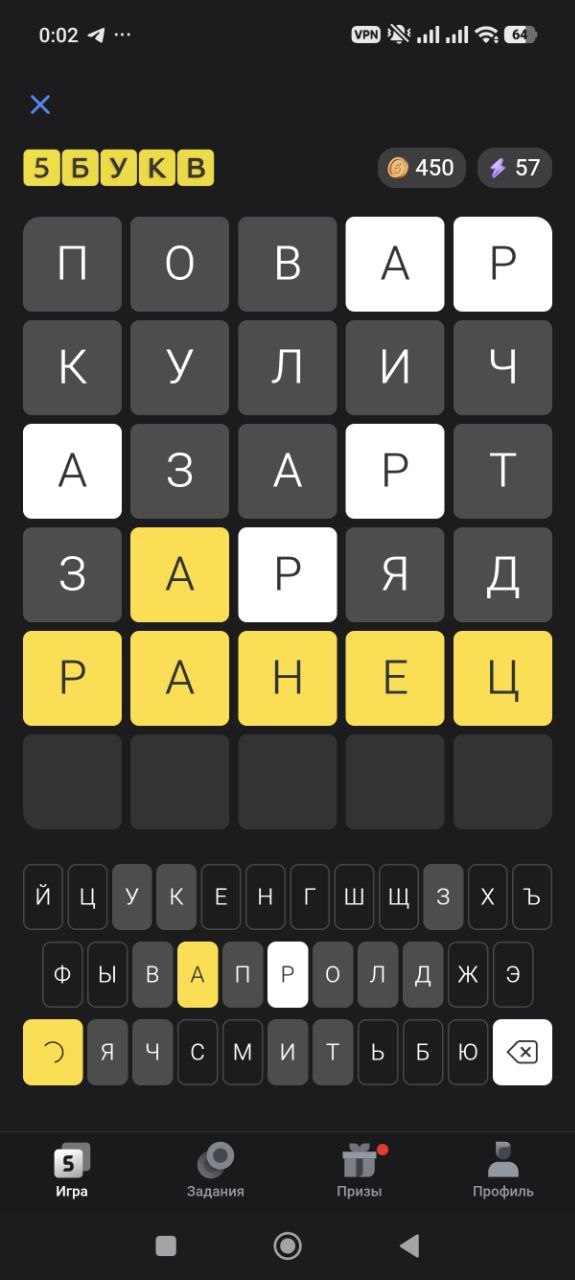The height and width of the screenshot is (1280, 575).
Task: Type the letter Р on game keyboard
Action: [287, 974]
